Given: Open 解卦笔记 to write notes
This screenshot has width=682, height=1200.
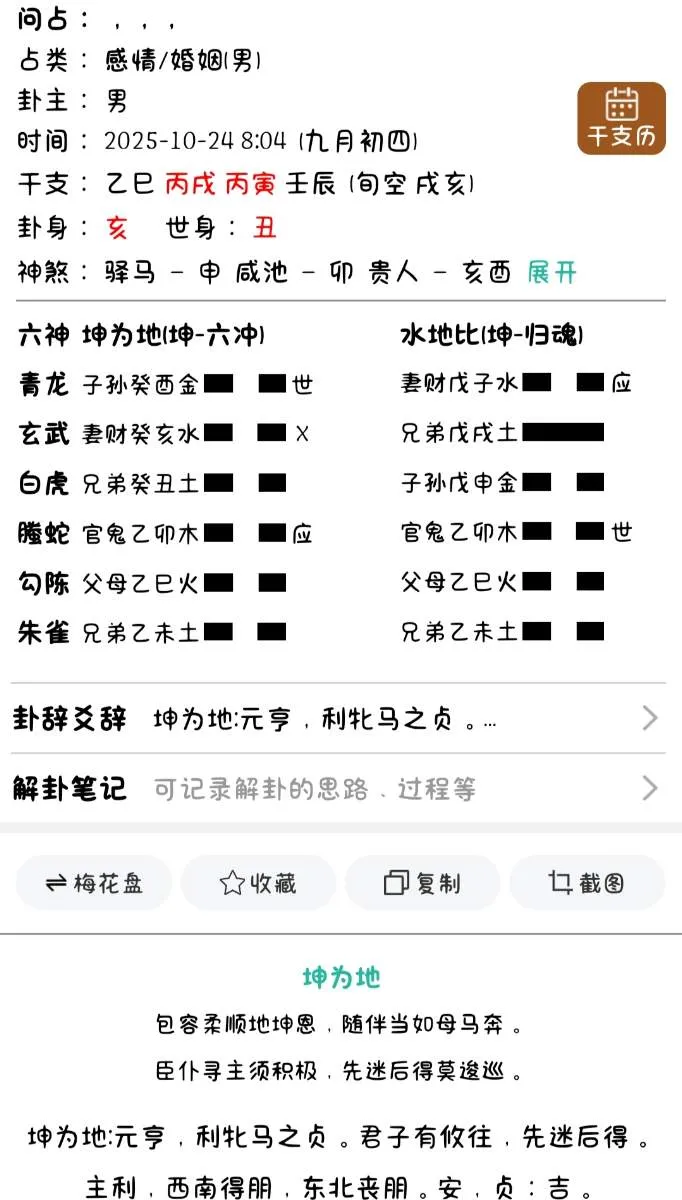Looking at the screenshot, I should [x=338, y=789].
